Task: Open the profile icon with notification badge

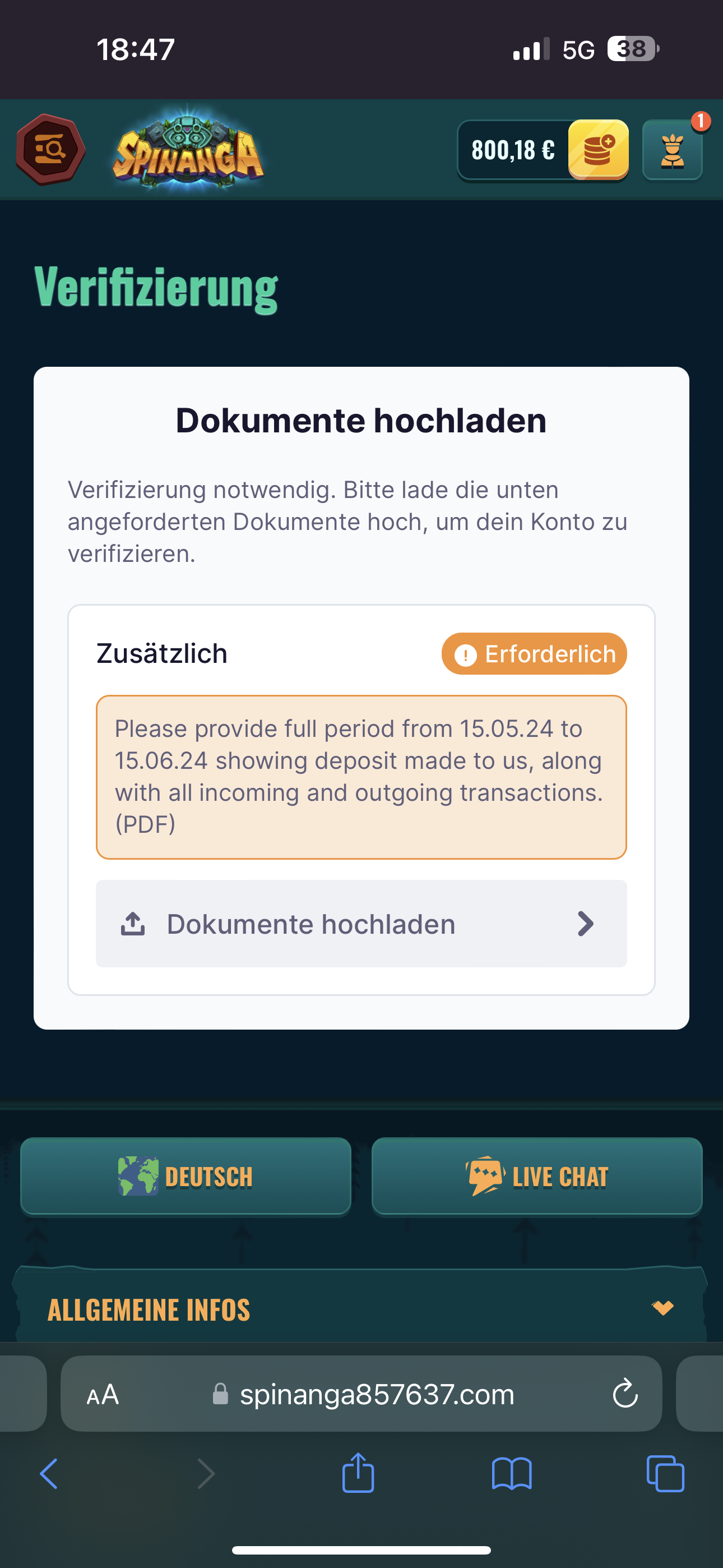Action: (x=673, y=150)
